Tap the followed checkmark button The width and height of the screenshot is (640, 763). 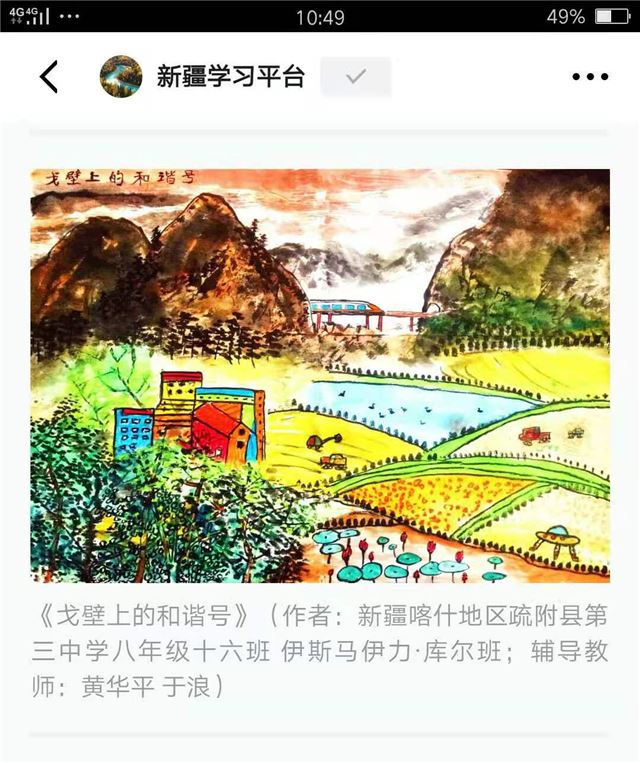point(356,77)
